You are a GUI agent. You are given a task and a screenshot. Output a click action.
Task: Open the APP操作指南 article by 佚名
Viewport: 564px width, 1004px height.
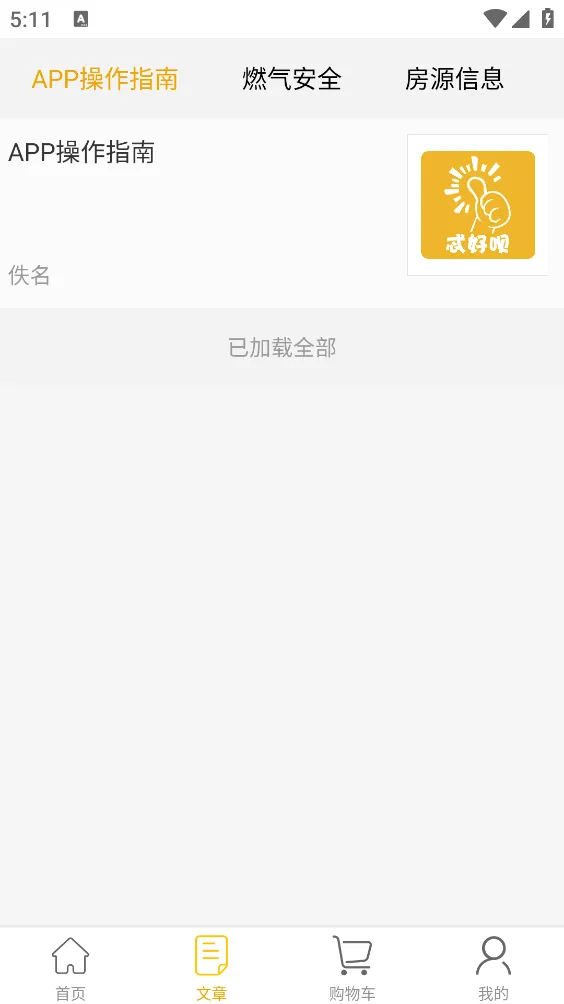tap(282, 213)
